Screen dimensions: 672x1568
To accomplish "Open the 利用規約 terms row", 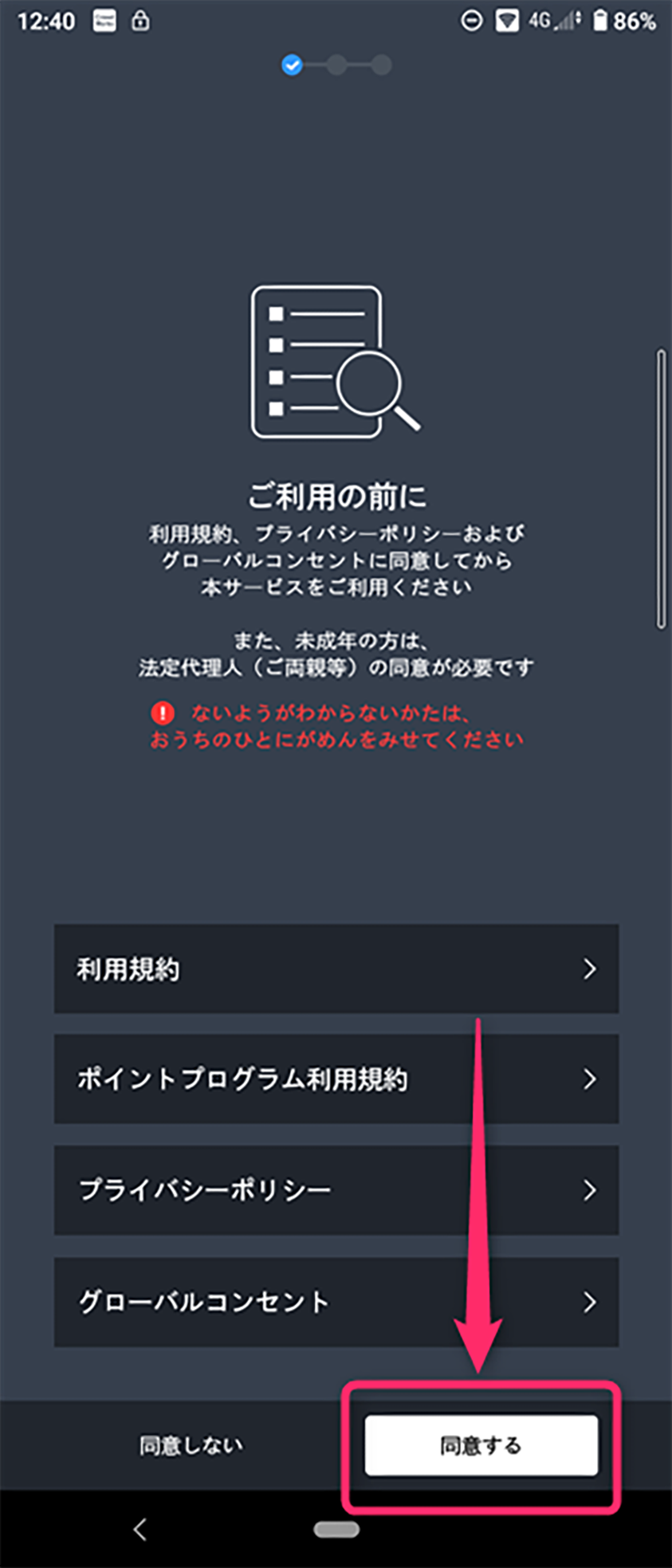I will coord(336,969).
